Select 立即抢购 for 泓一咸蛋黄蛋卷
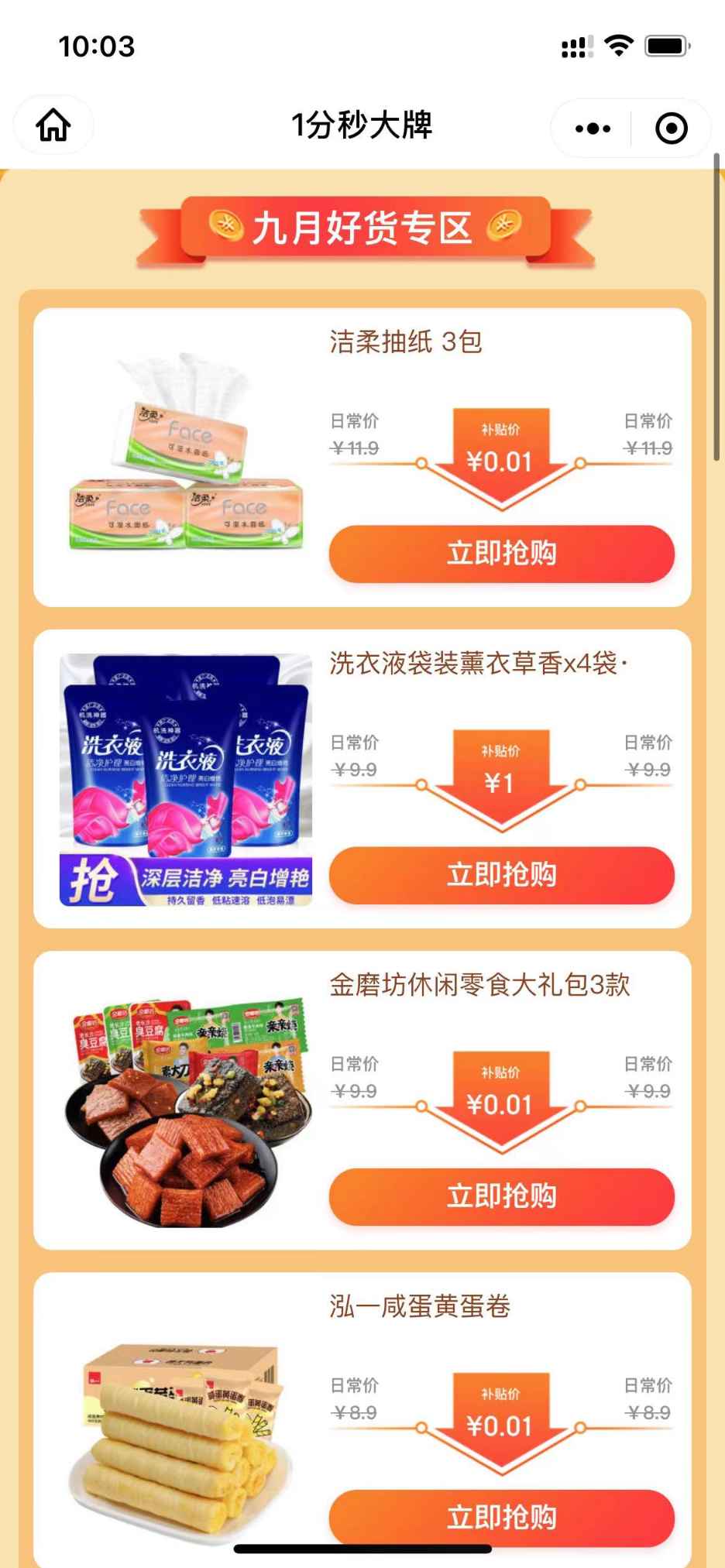This screenshot has width=725, height=1568. pyautogui.click(x=501, y=1516)
